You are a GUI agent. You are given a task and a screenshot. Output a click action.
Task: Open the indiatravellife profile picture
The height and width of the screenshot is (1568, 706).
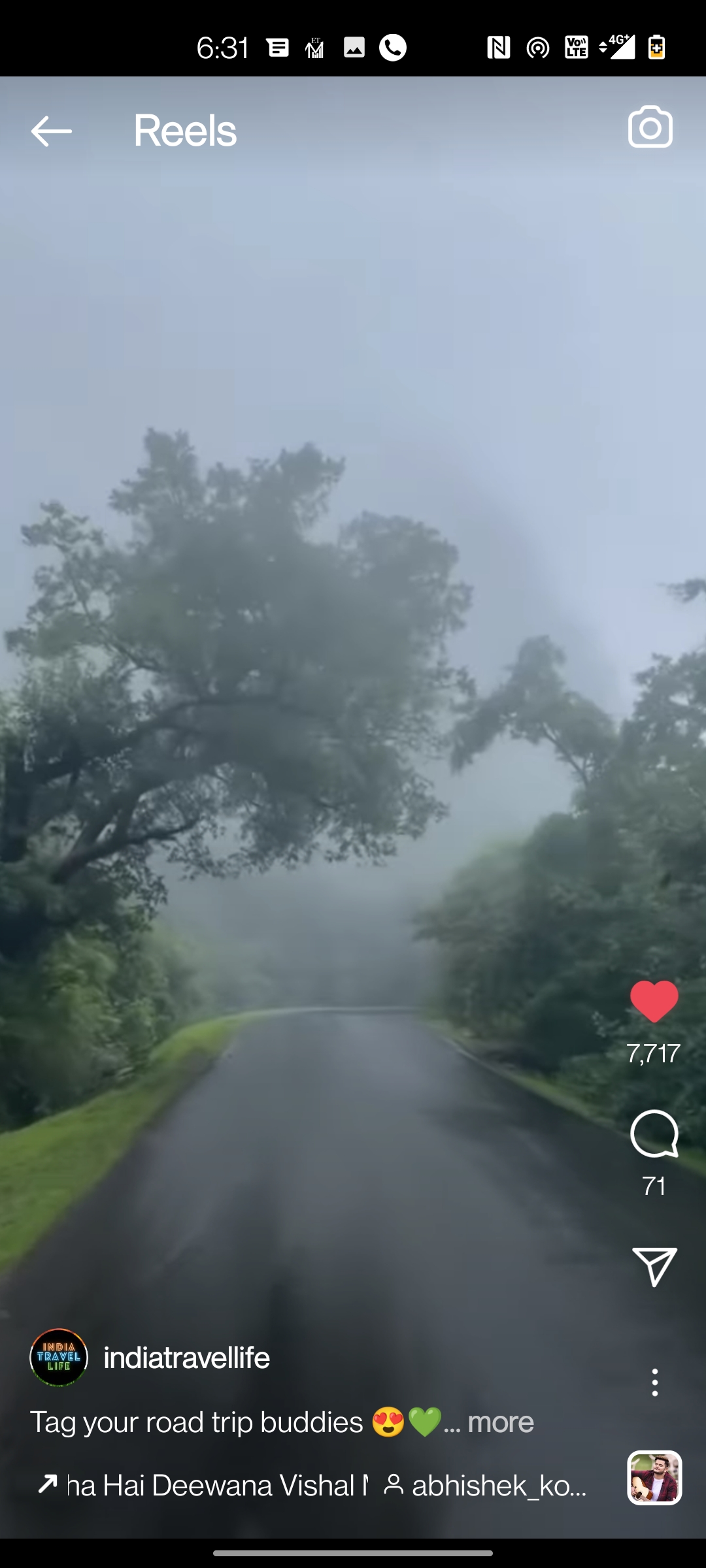(x=59, y=1358)
